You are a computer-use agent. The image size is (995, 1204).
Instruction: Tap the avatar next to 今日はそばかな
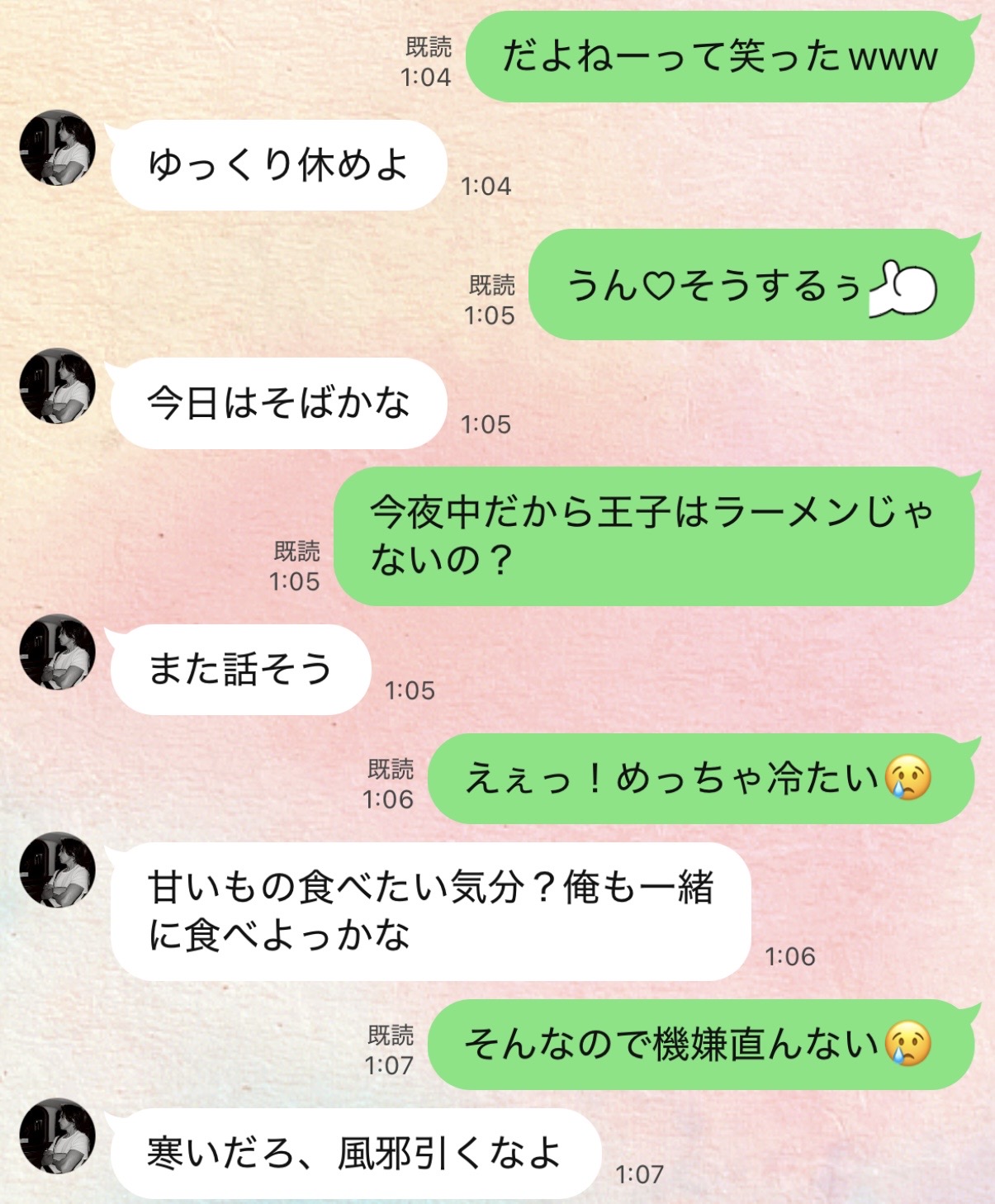coord(57,386)
